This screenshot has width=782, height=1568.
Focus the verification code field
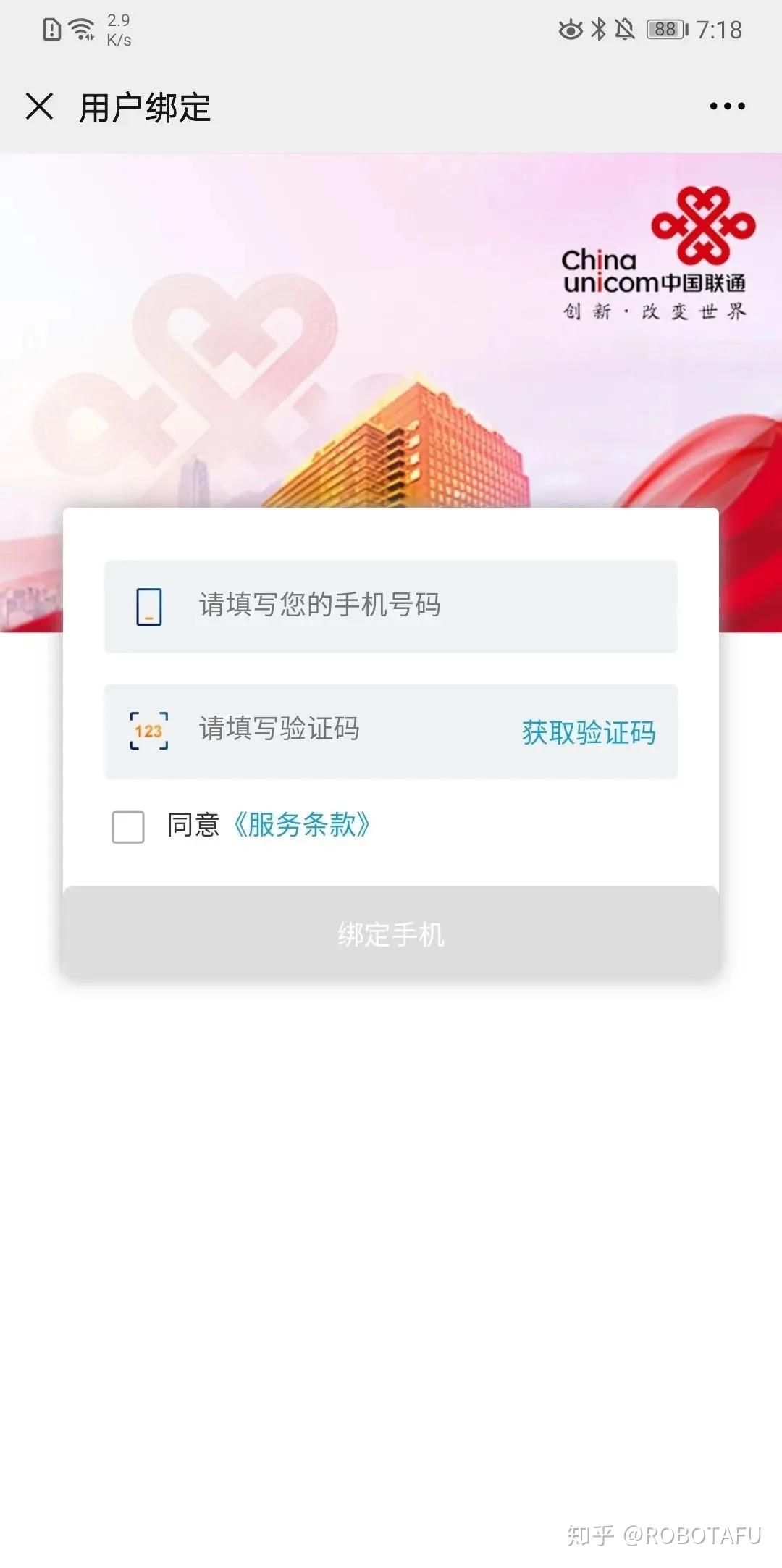pyautogui.click(x=311, y=731)
